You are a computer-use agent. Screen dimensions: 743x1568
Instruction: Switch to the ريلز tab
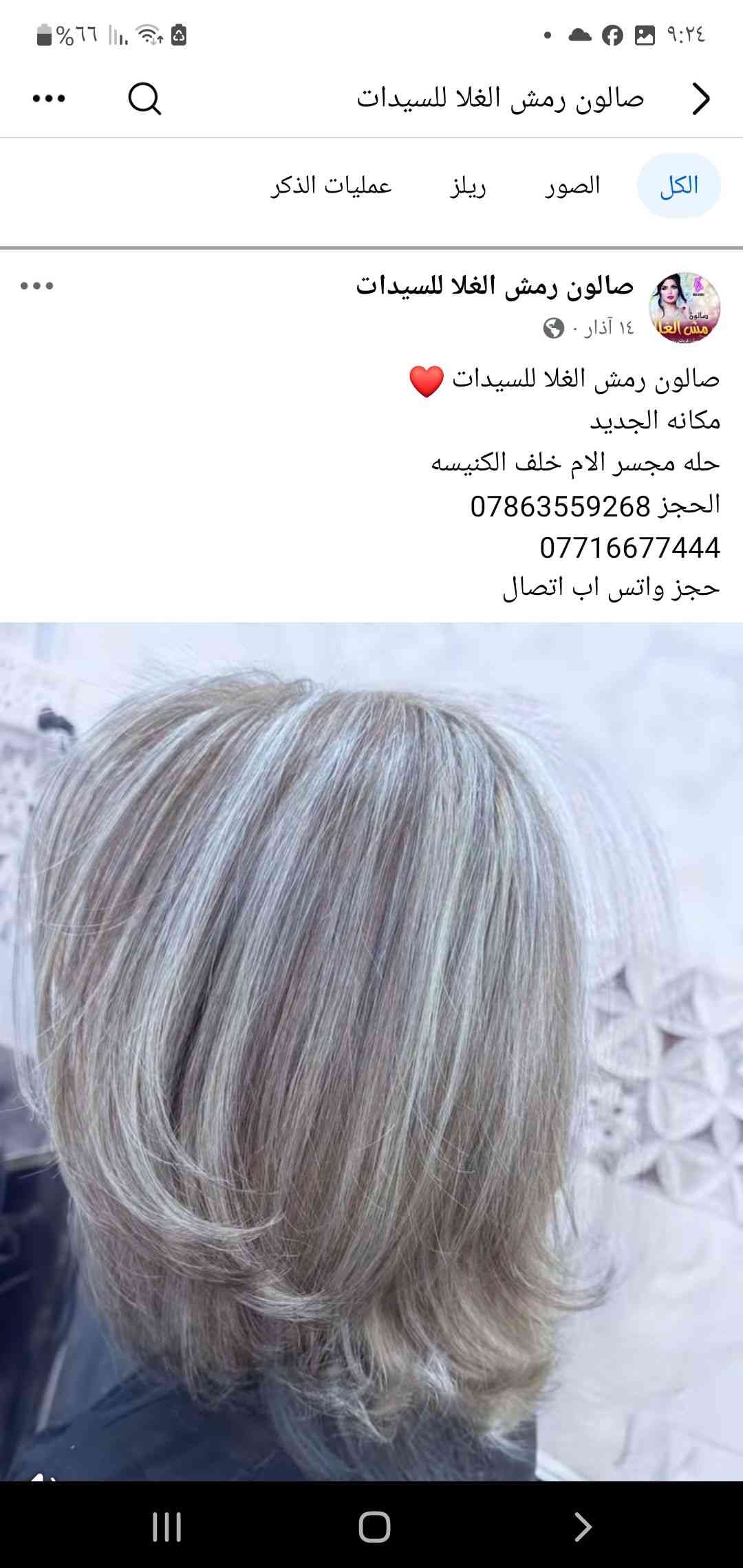pos(468,186)
